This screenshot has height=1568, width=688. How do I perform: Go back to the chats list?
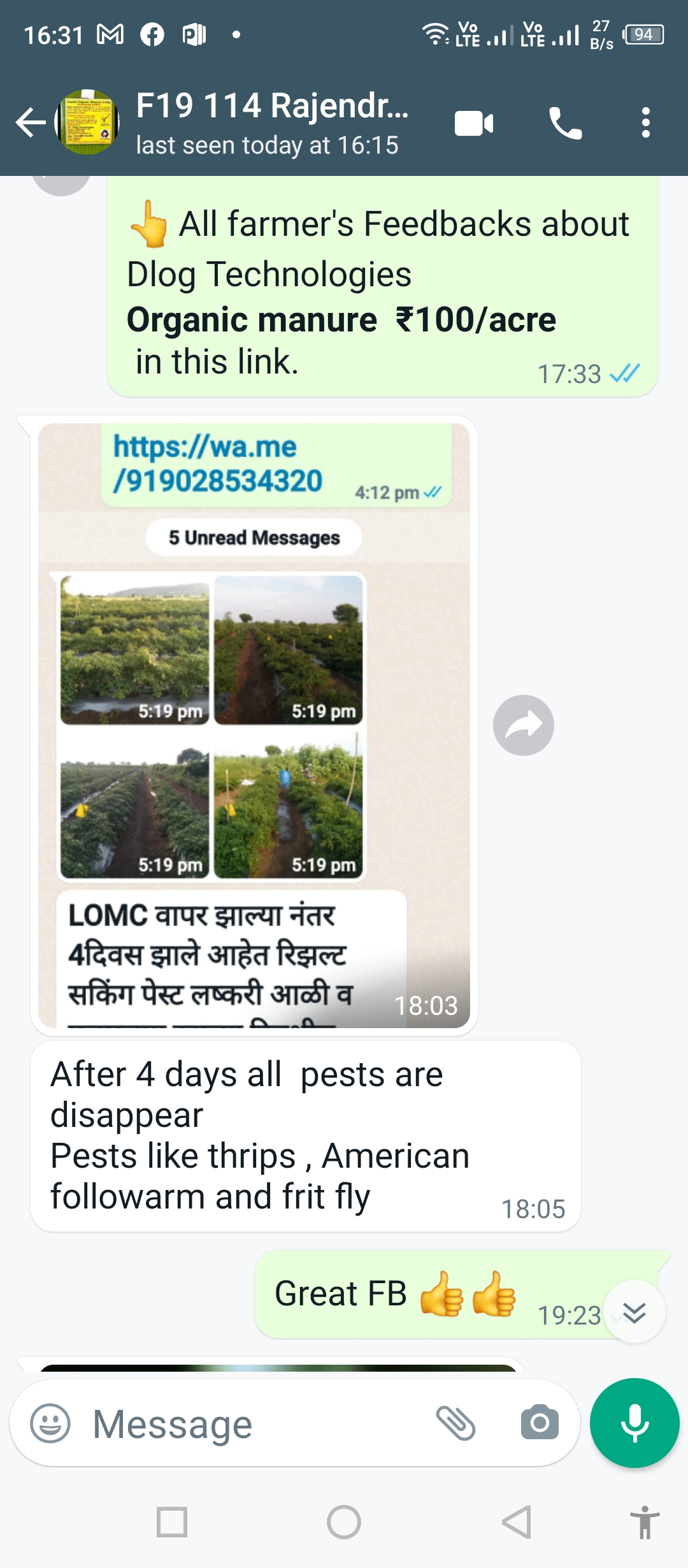point(31,122)
